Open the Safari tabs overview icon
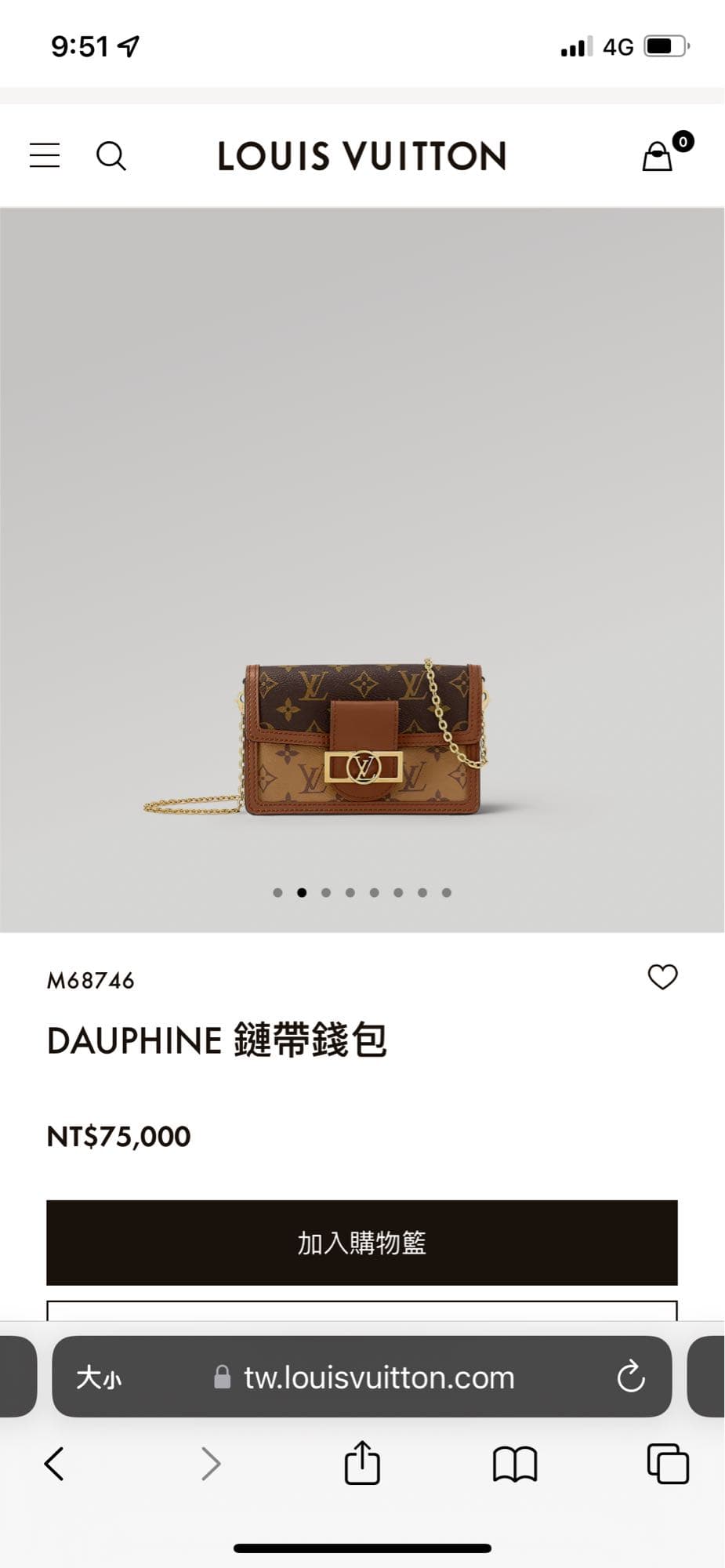The image size is (725, 1568). 665,1462
